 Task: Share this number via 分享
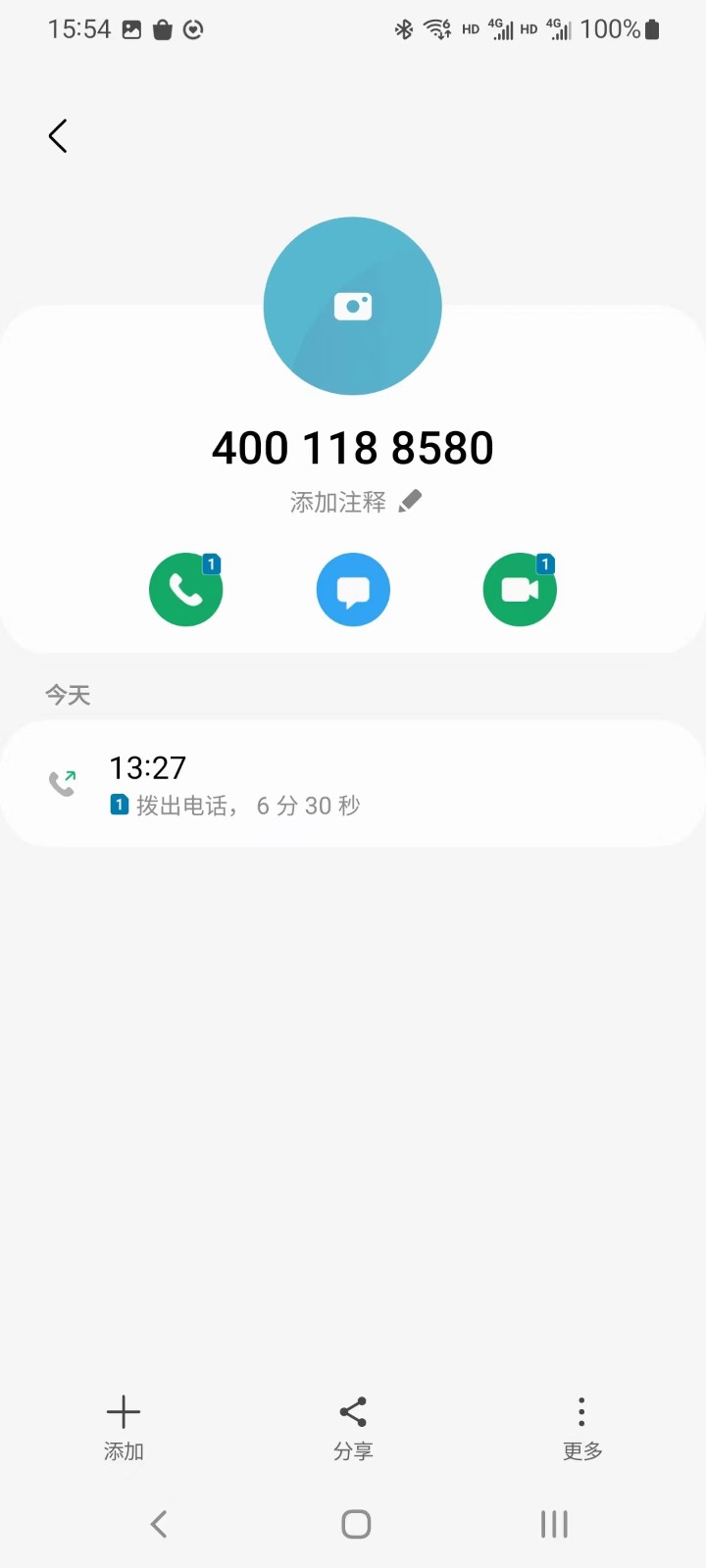353,1427
